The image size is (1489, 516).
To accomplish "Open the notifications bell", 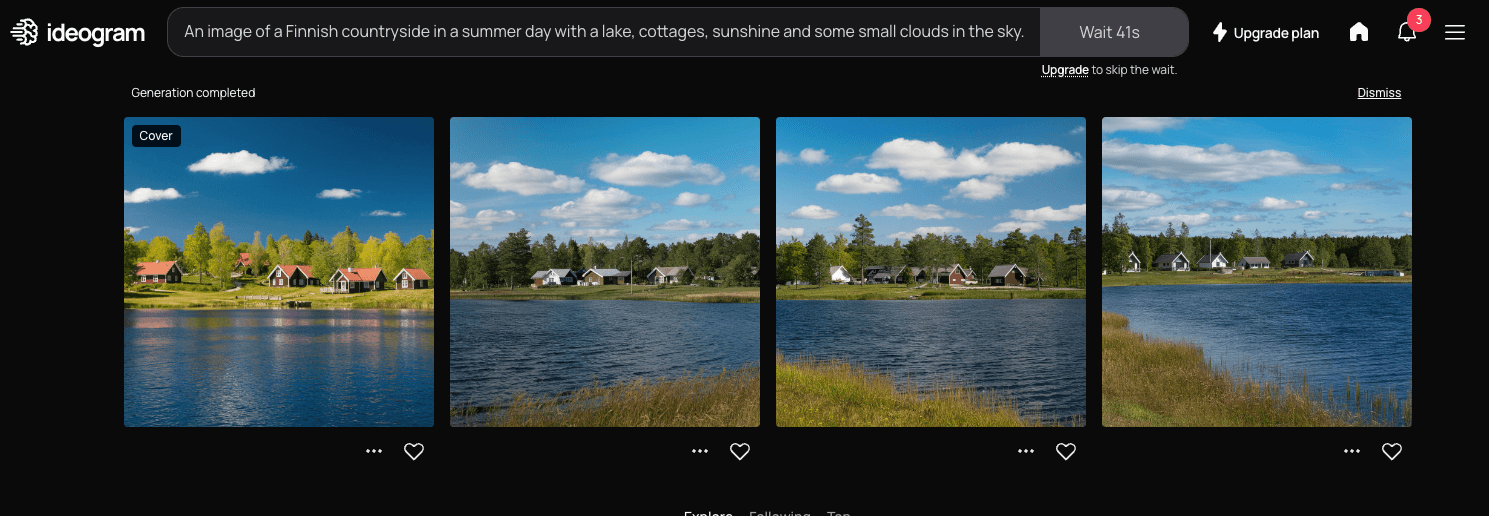I will pos(1406,32).
